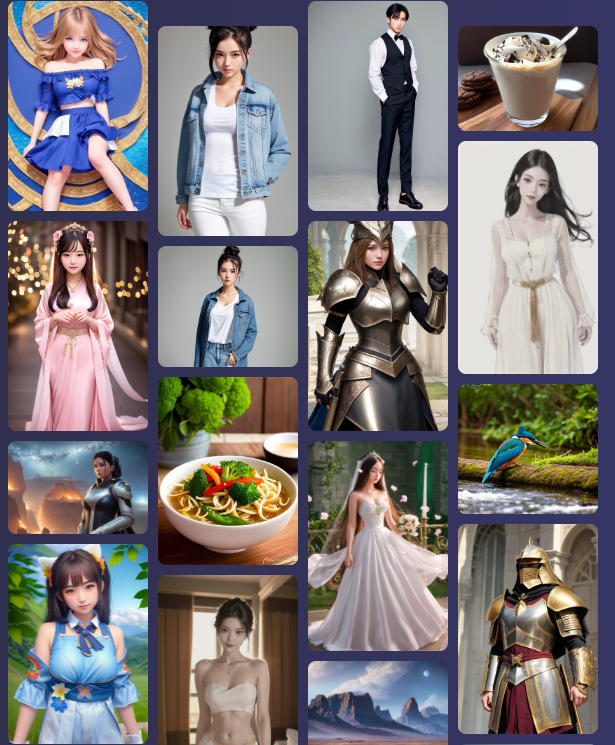Open the noodle bowl with broccoli image
Screen dimensions: 615x745
(x=228, y=471)
